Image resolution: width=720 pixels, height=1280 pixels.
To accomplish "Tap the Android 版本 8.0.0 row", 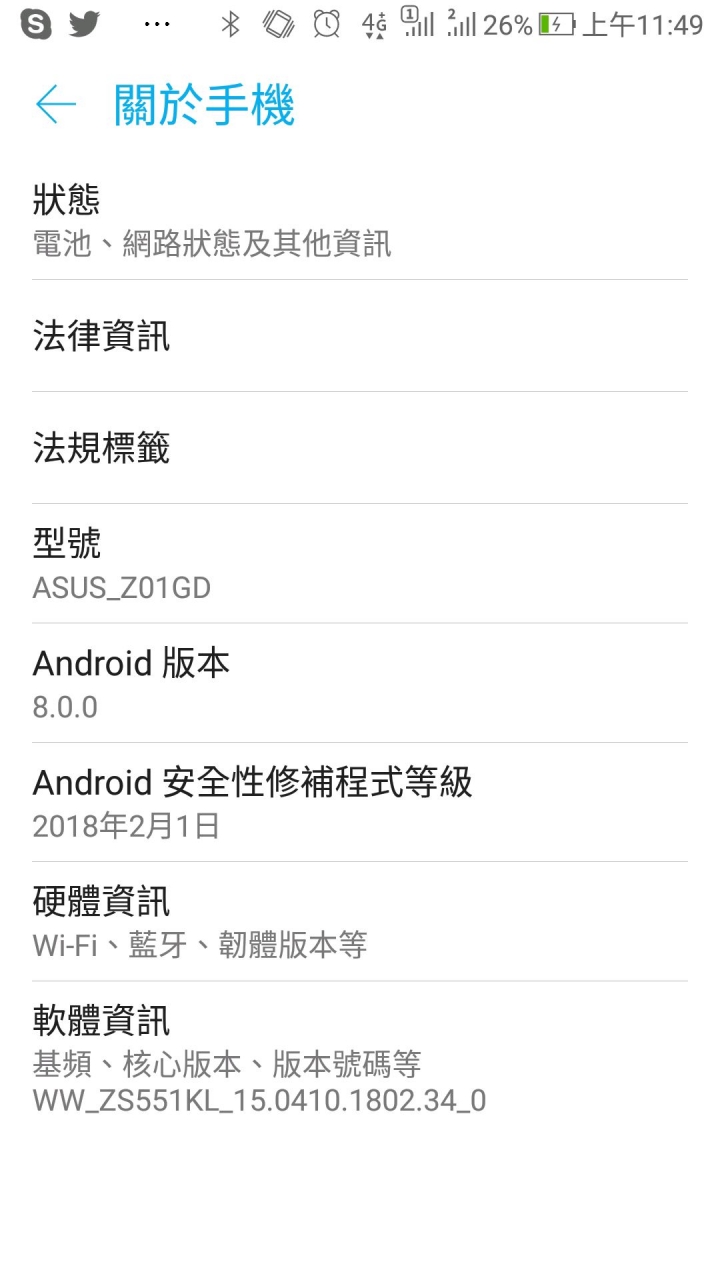I will pos(360,683).
